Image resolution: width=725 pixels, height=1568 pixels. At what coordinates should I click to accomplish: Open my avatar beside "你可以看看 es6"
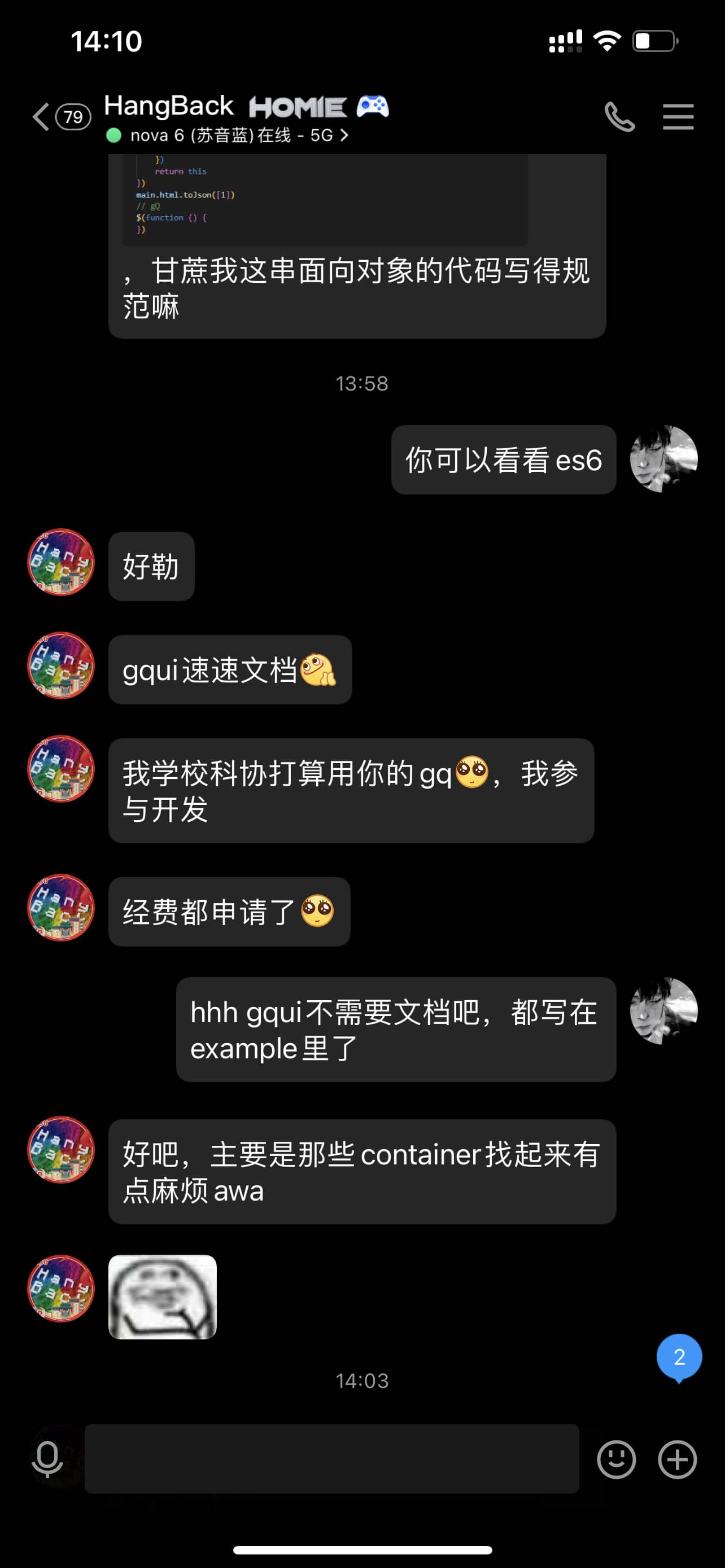663,458
